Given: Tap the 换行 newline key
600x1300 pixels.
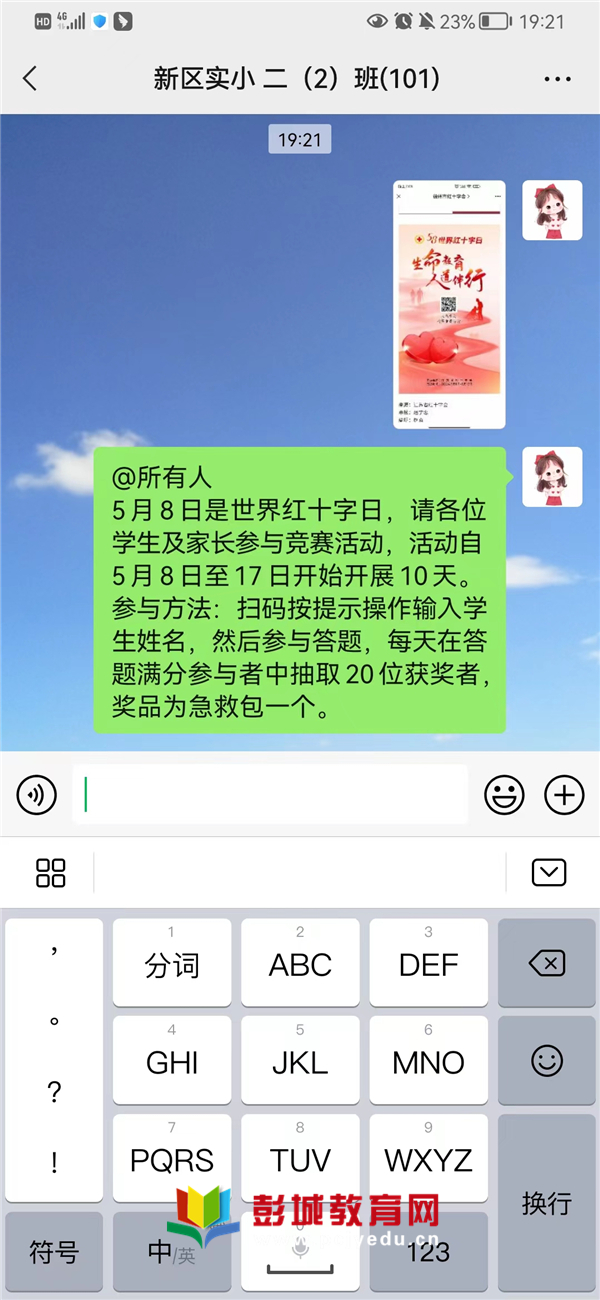Looking at the screenshot, I should [x=547, y=1203].
